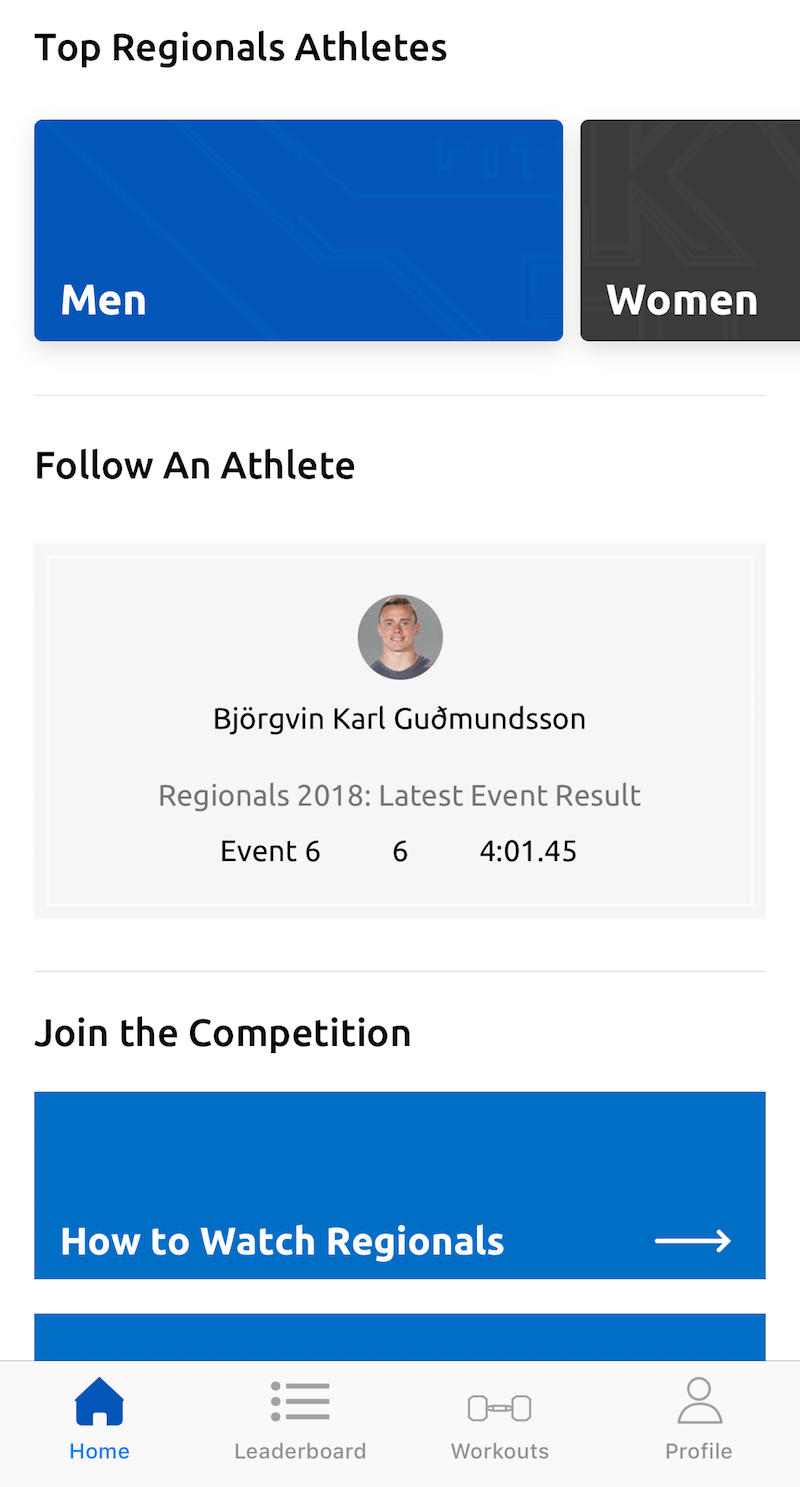Open the Men top athletes card

pyautogui.click(x=298, y=230)
